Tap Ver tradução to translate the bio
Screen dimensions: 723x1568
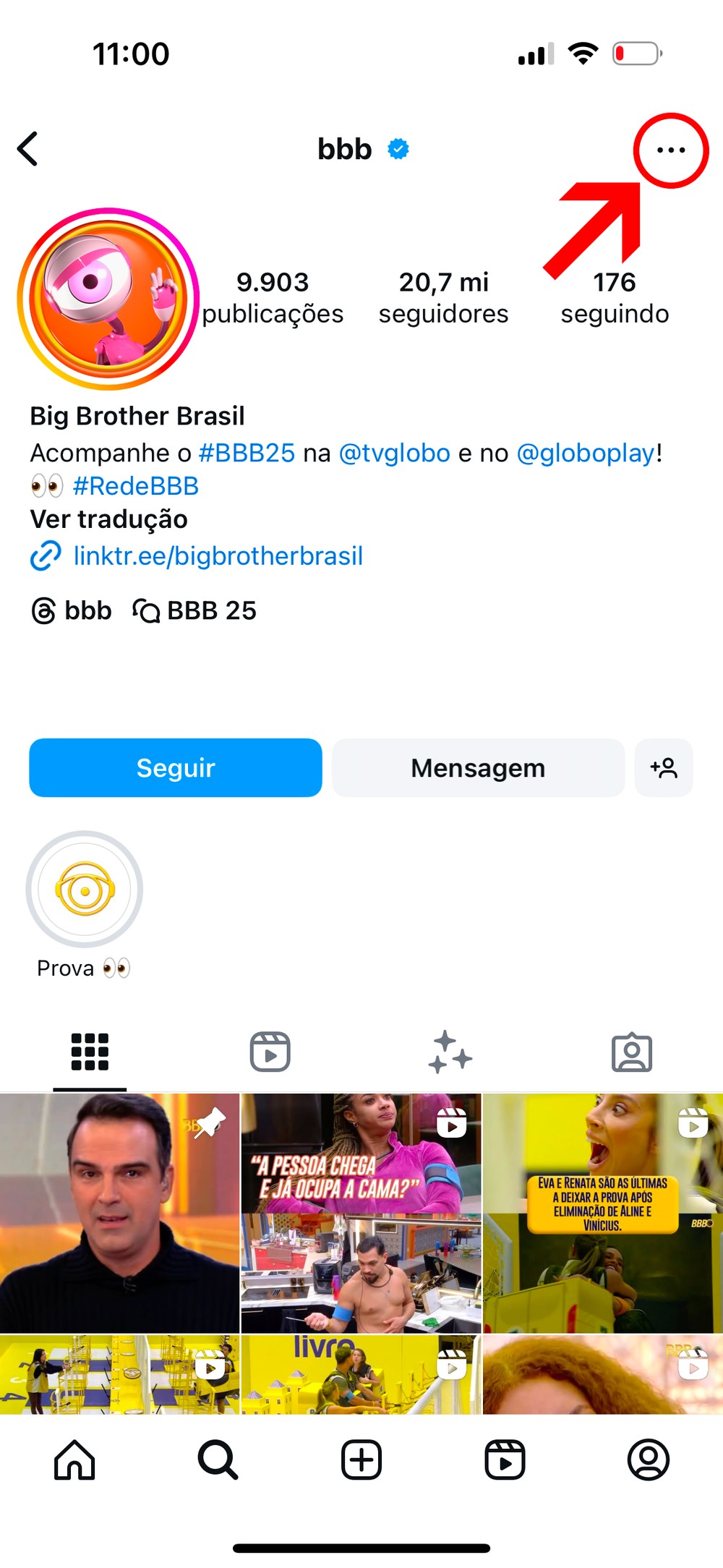pyautogui.click(x=109, y=519)
